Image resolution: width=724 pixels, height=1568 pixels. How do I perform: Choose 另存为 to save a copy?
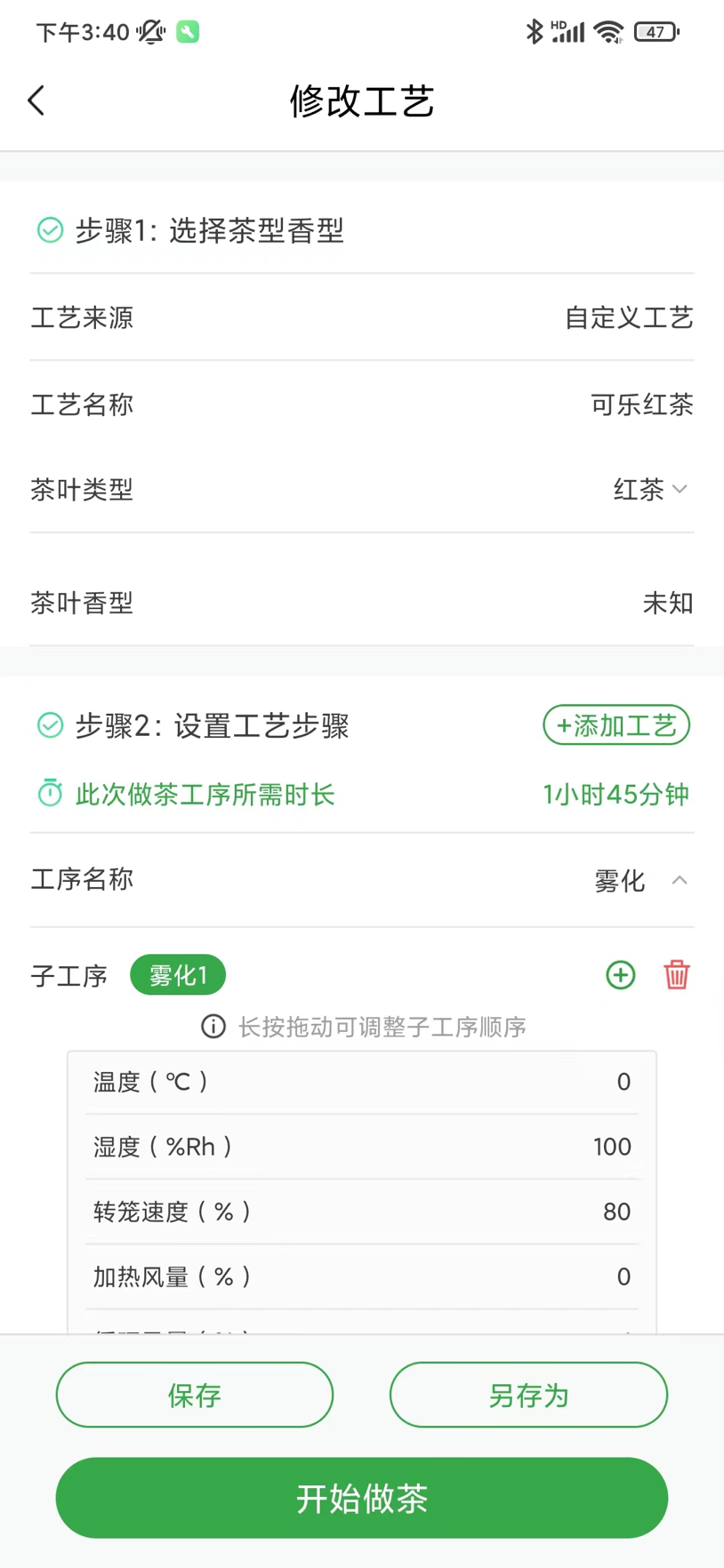tap(528, 1395)
